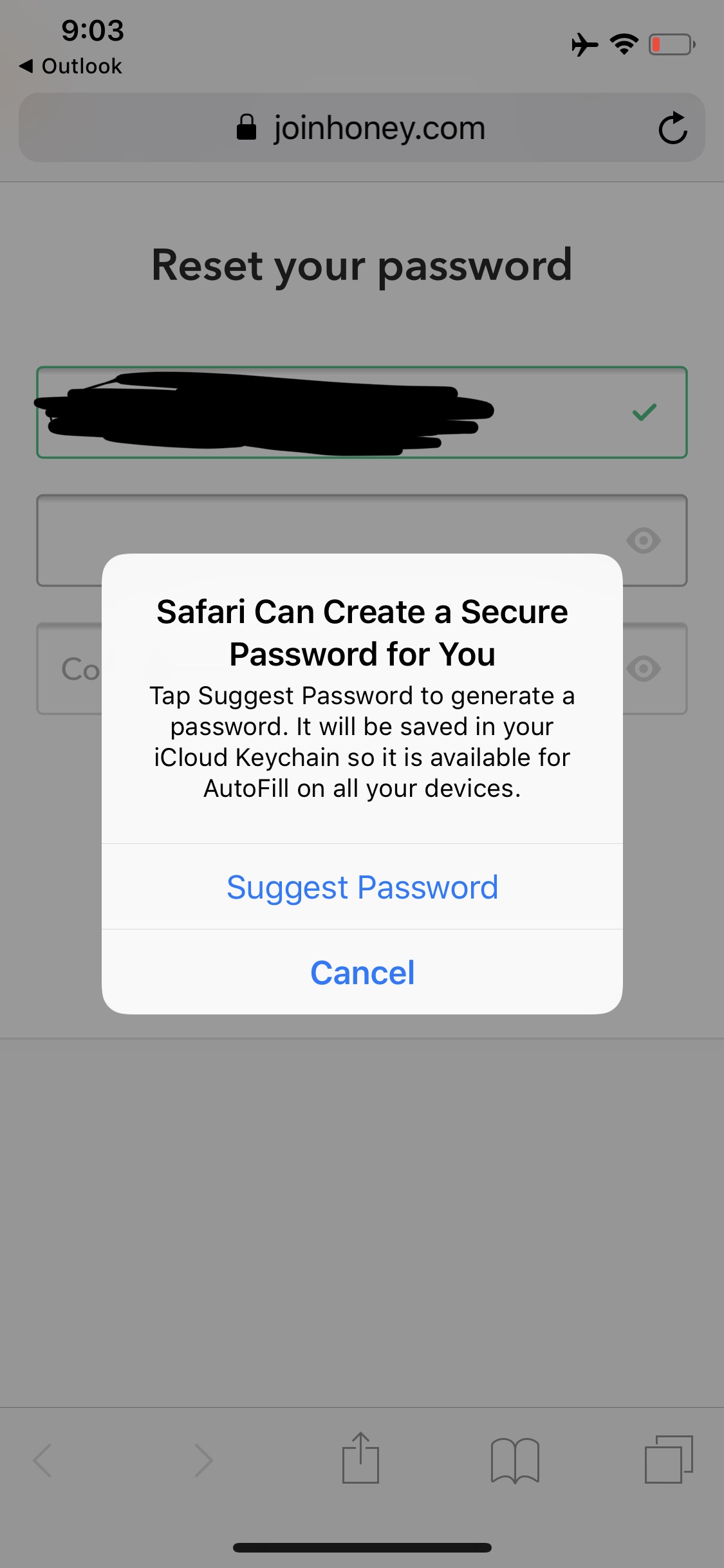
Task: Return to Outlook via the back link
Action: (x=71, y=66)
